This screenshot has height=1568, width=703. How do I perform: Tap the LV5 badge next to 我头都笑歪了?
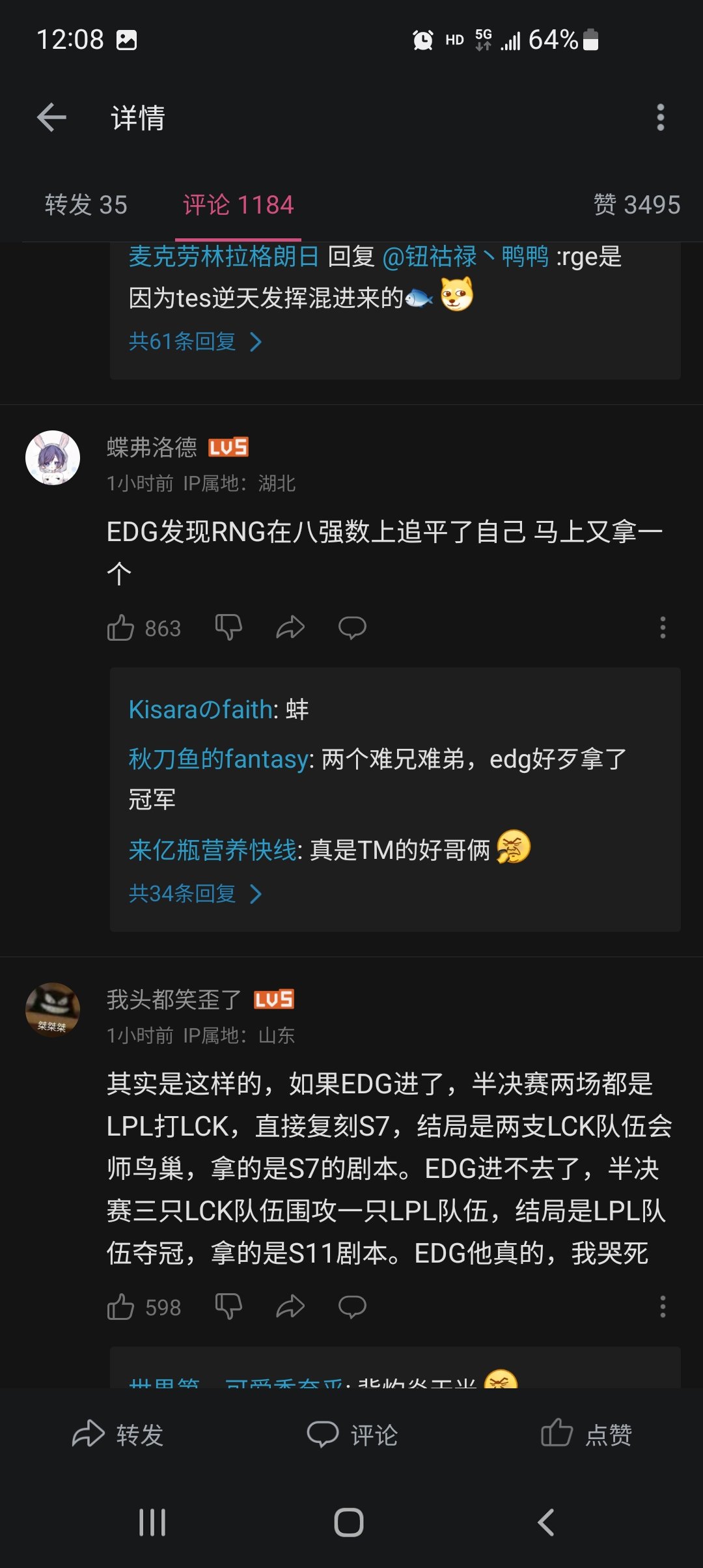pos(273,1000)
